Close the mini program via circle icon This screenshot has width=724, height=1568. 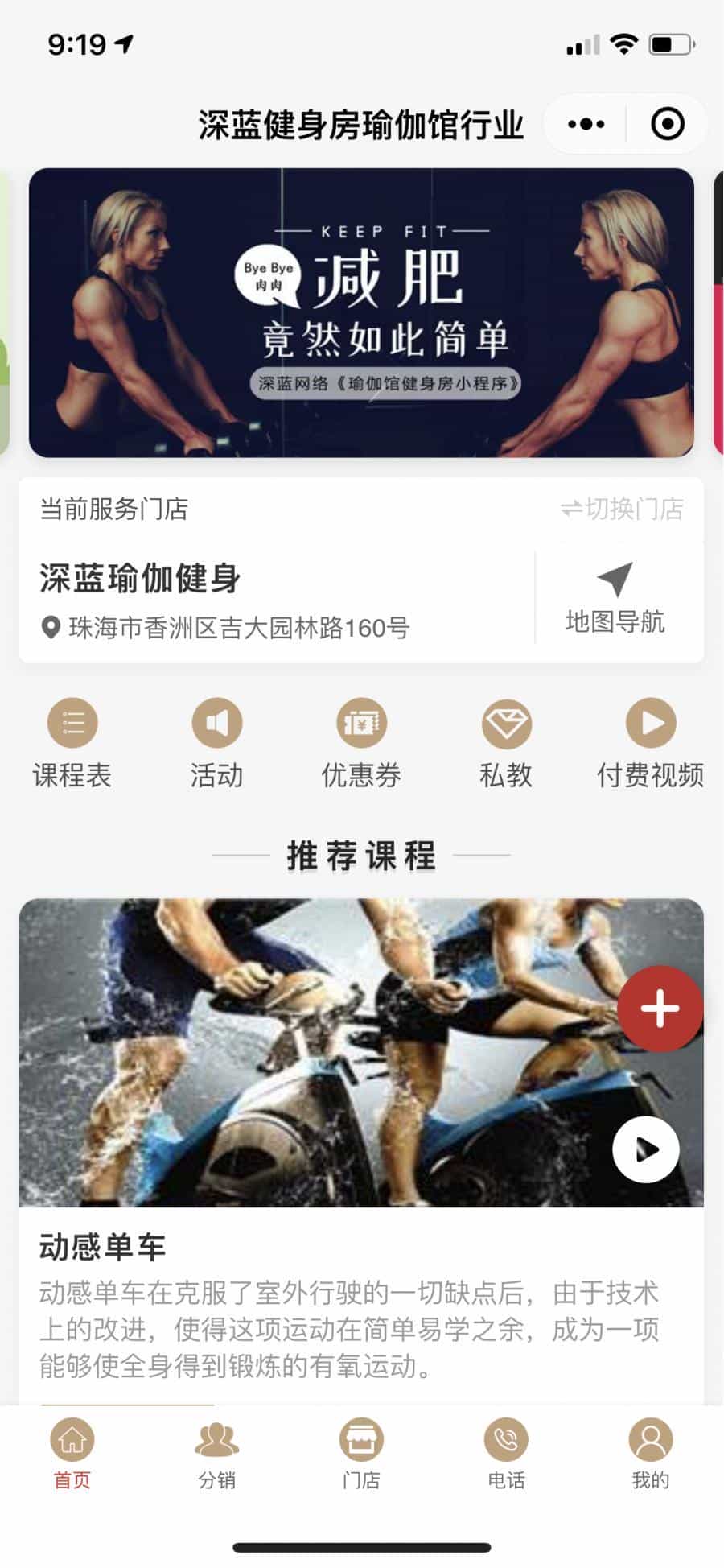[667, 124]
